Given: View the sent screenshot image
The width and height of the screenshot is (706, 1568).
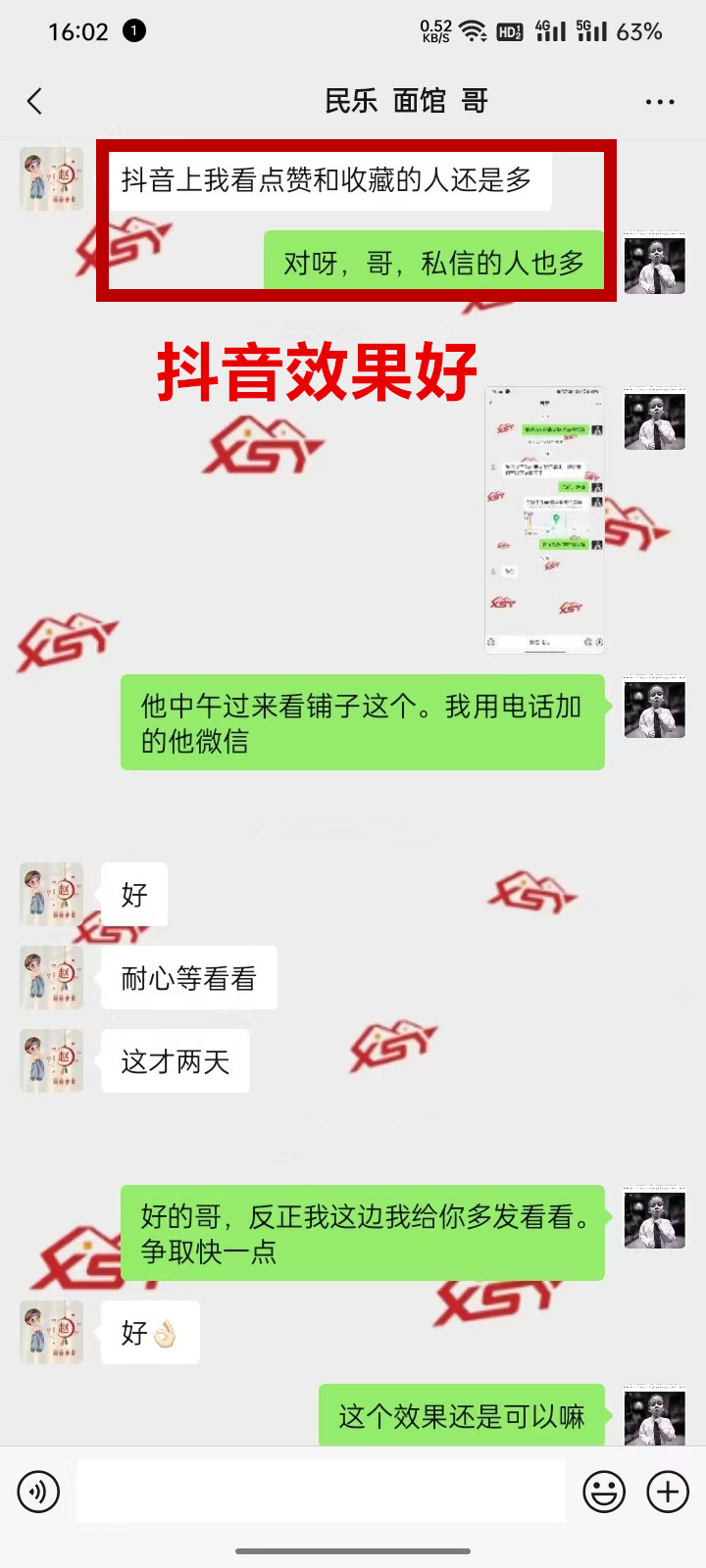Looking at the screenshot, I should coord(544,520).
